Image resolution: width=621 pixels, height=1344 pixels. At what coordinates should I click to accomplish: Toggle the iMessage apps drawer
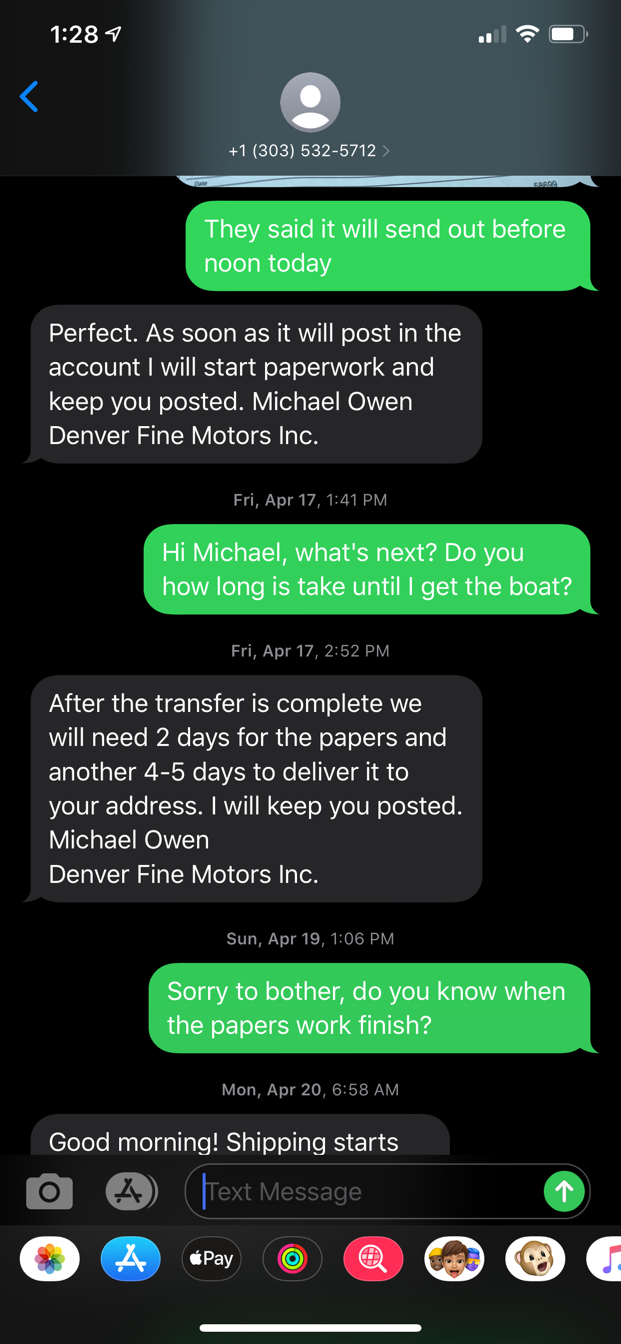[x=131, y=1191]
